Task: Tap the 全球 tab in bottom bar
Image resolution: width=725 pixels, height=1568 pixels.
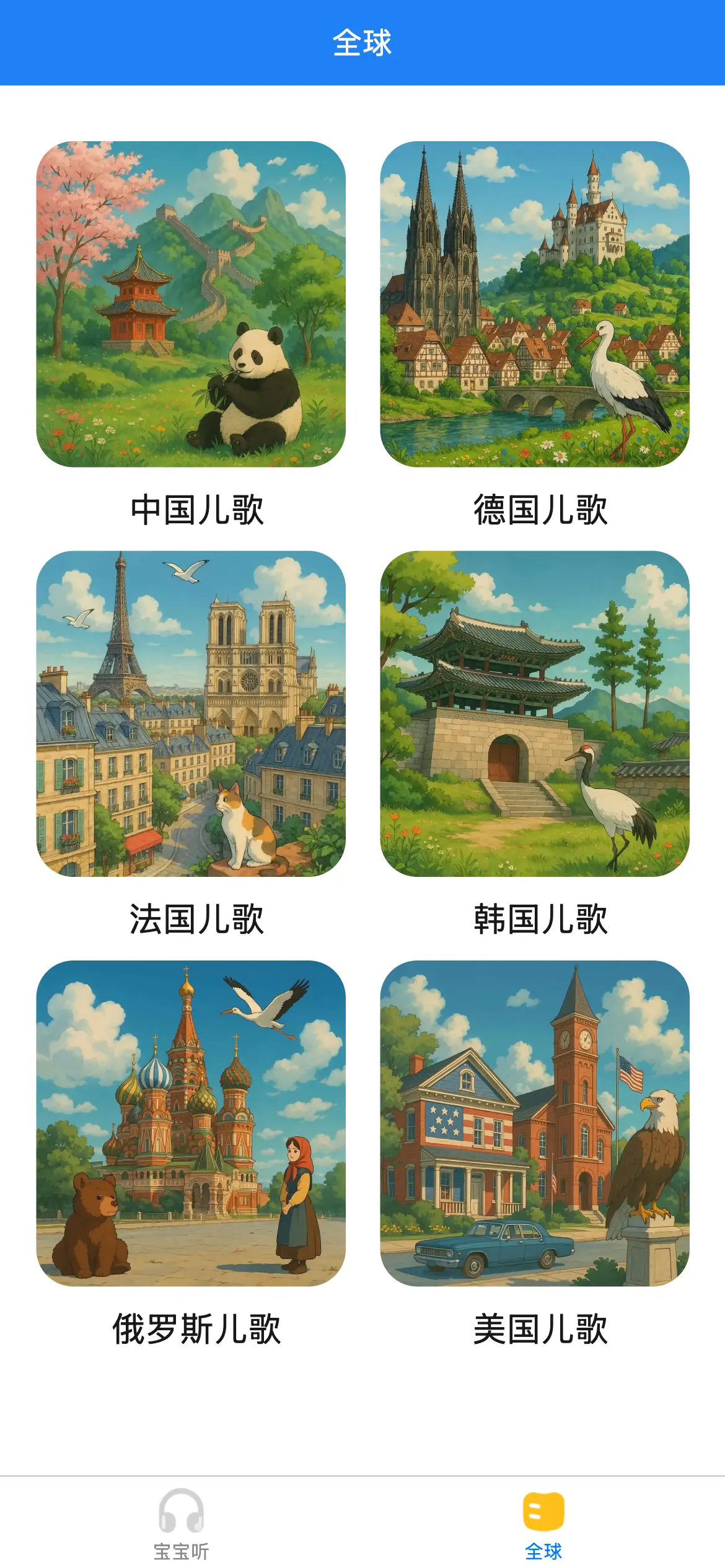Action: (x=543, y=1523)
